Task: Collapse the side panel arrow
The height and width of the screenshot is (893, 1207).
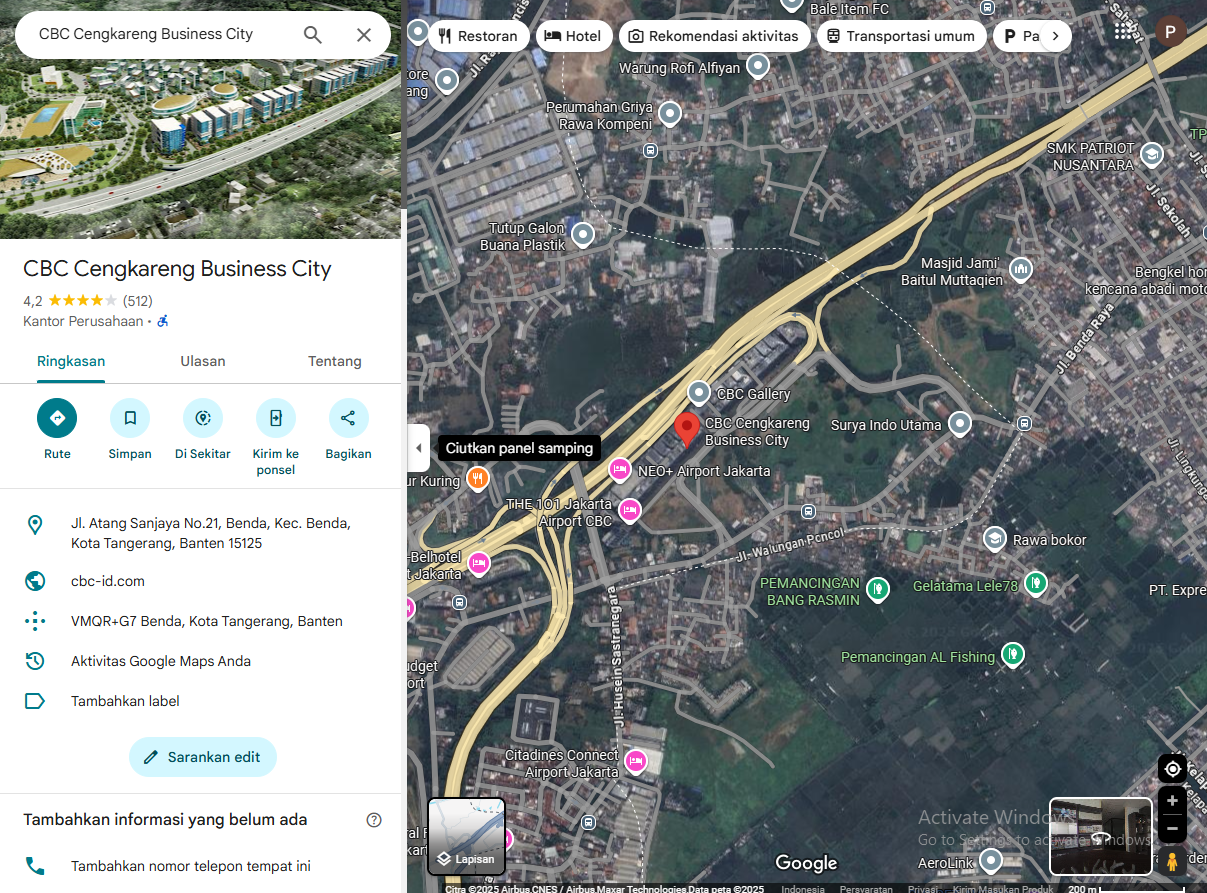Action: [418, 448]
